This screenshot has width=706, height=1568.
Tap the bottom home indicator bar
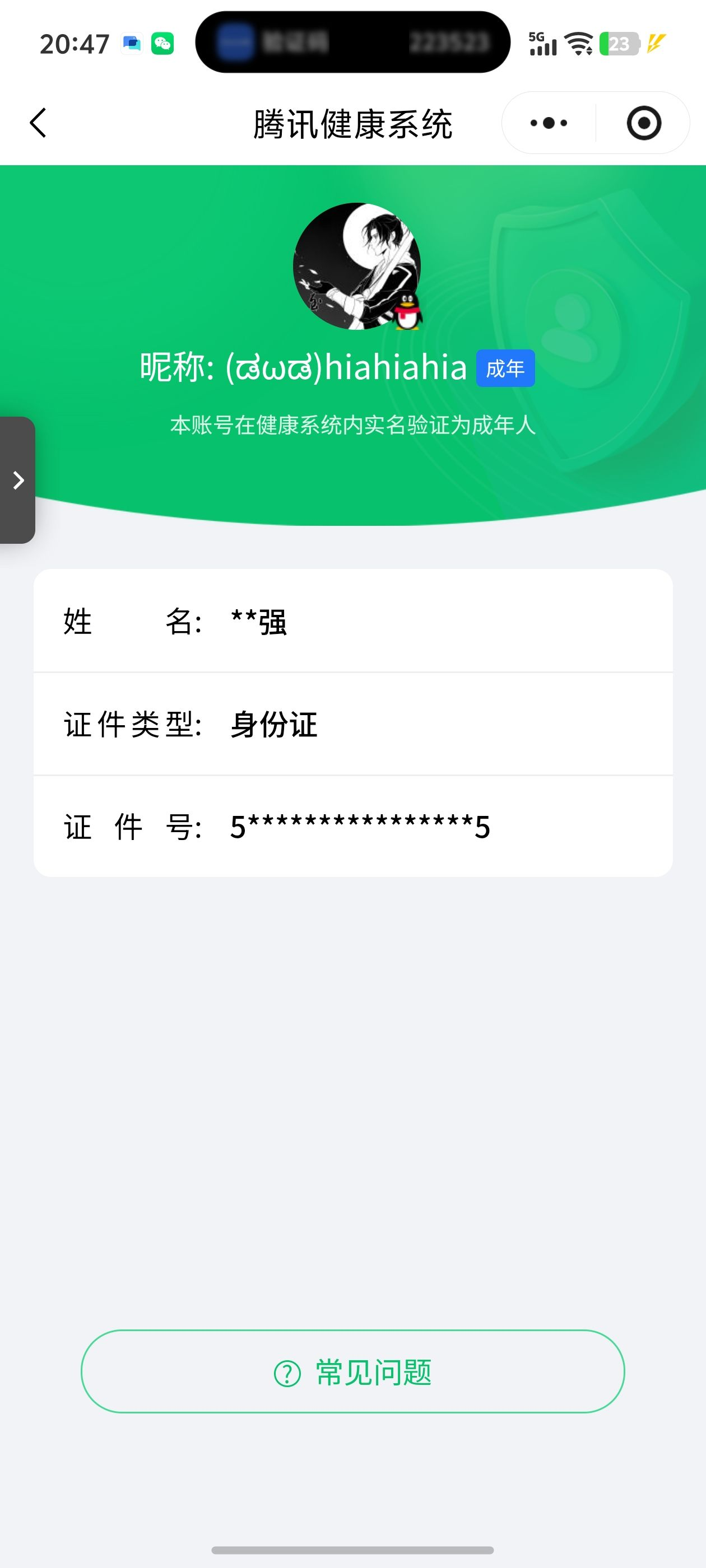click(x=354, y=1548)
